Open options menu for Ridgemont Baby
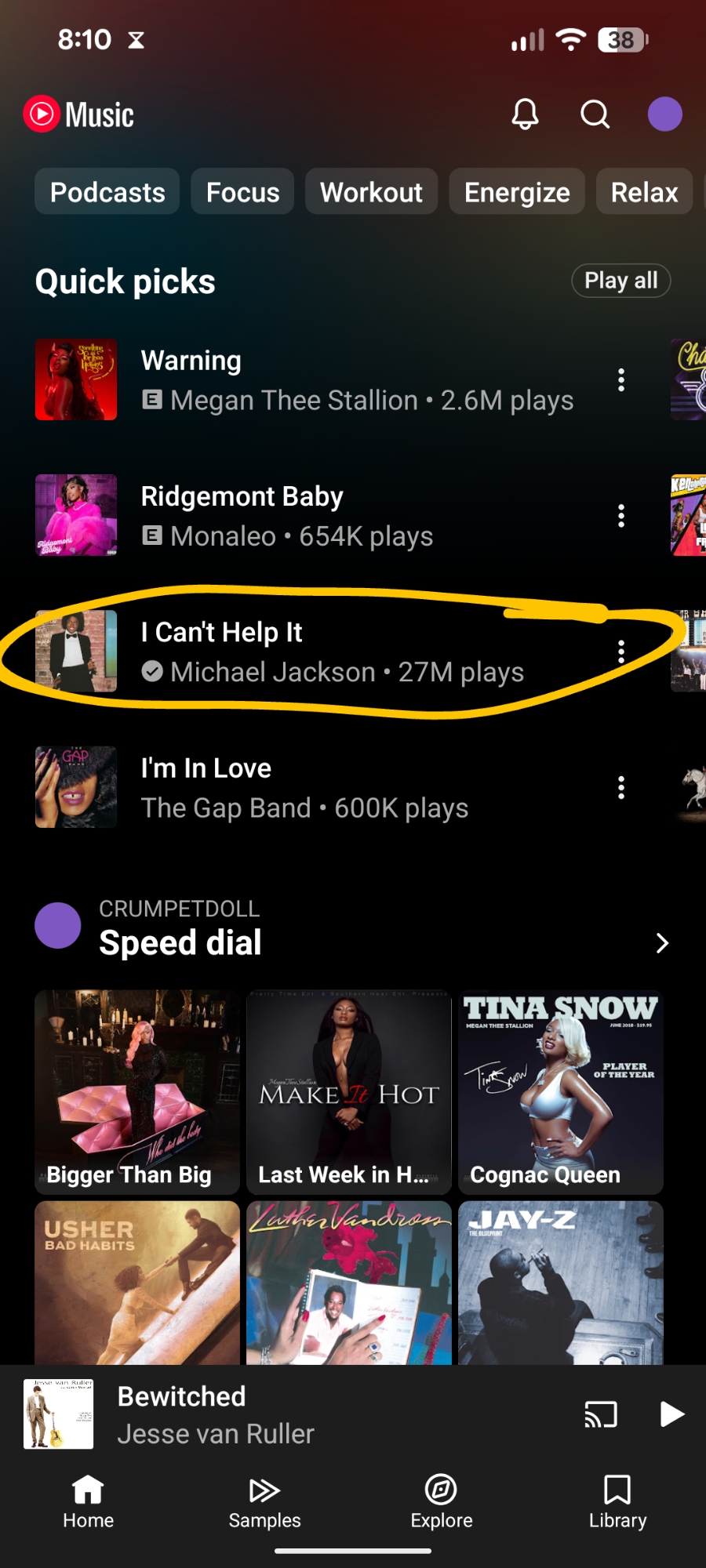The image size is (706, 1568). (621, 516)
